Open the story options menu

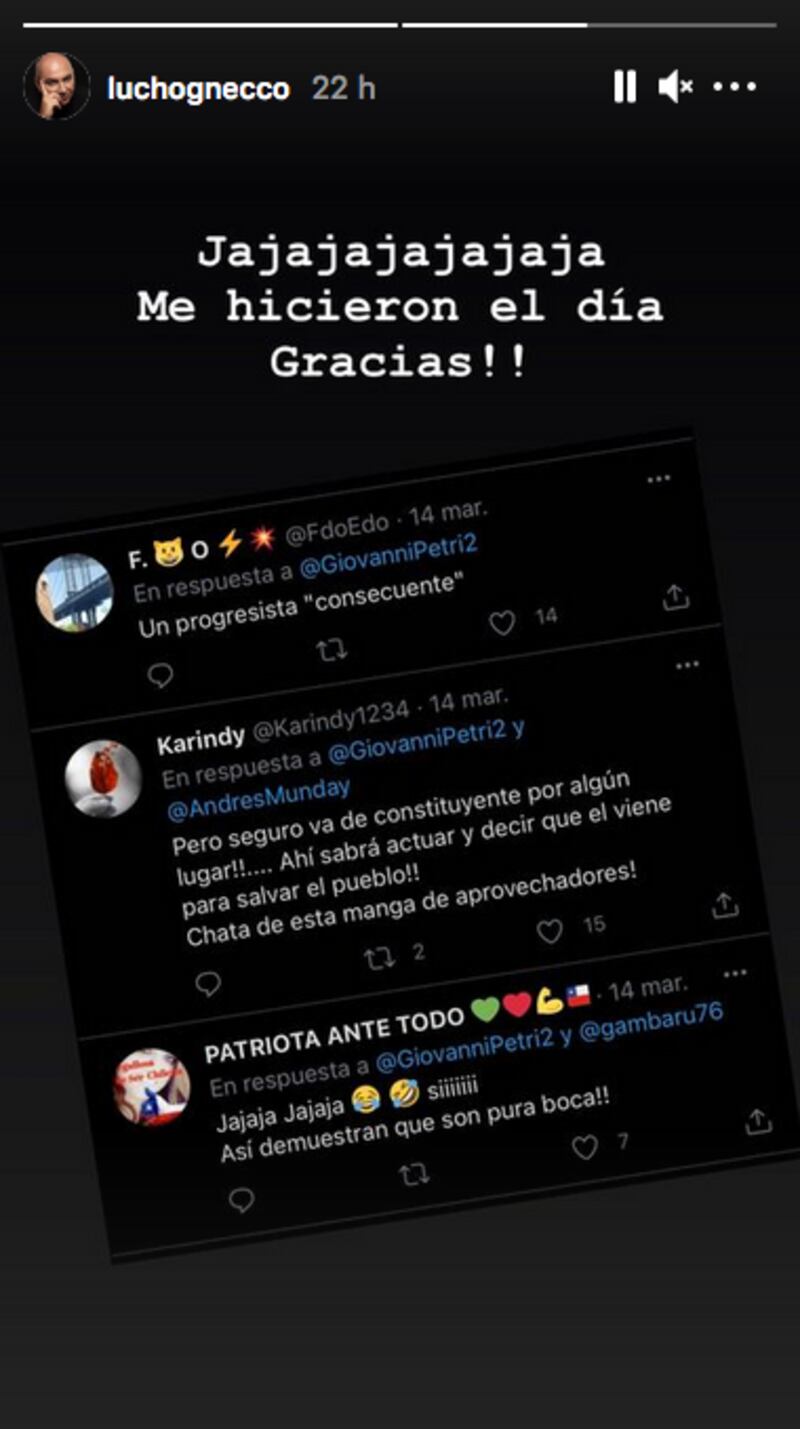734,88
